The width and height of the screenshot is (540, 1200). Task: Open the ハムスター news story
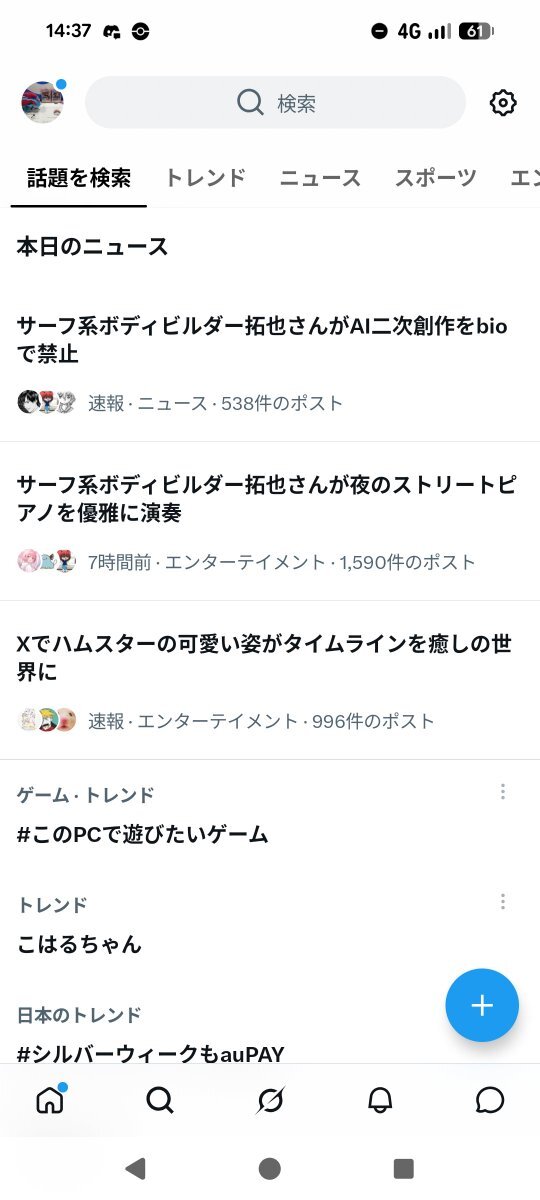click(270, 682)
